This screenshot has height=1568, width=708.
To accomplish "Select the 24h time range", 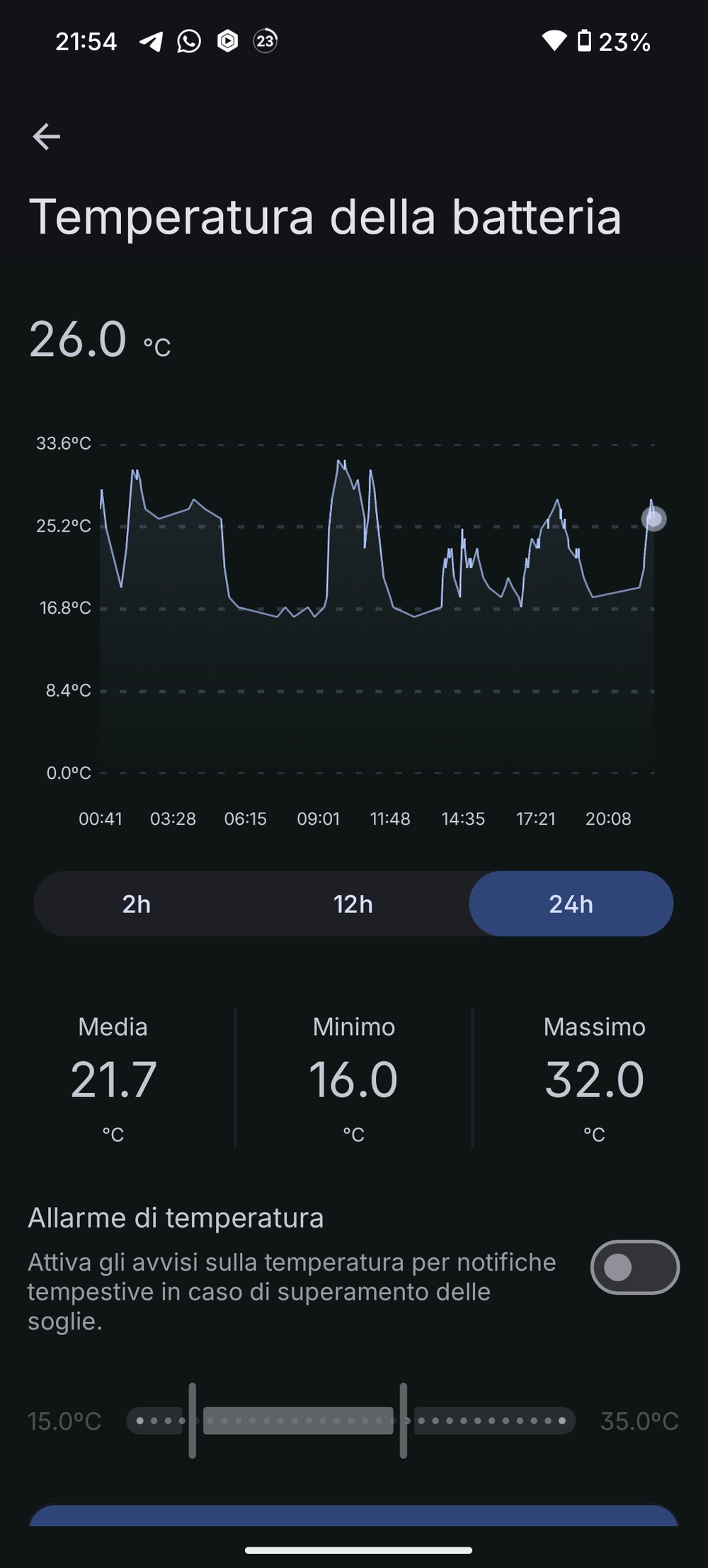I will click(571, 904).
